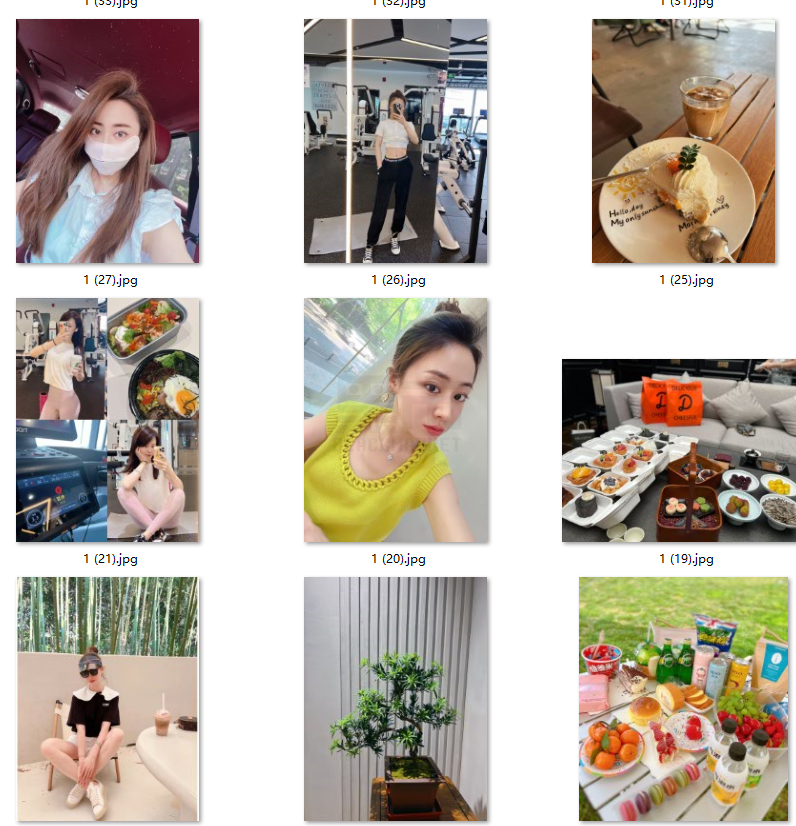Open the gym photo 1 (26).jpg
This screenshot has height=826, width=796.
click(x=395, y=141)
